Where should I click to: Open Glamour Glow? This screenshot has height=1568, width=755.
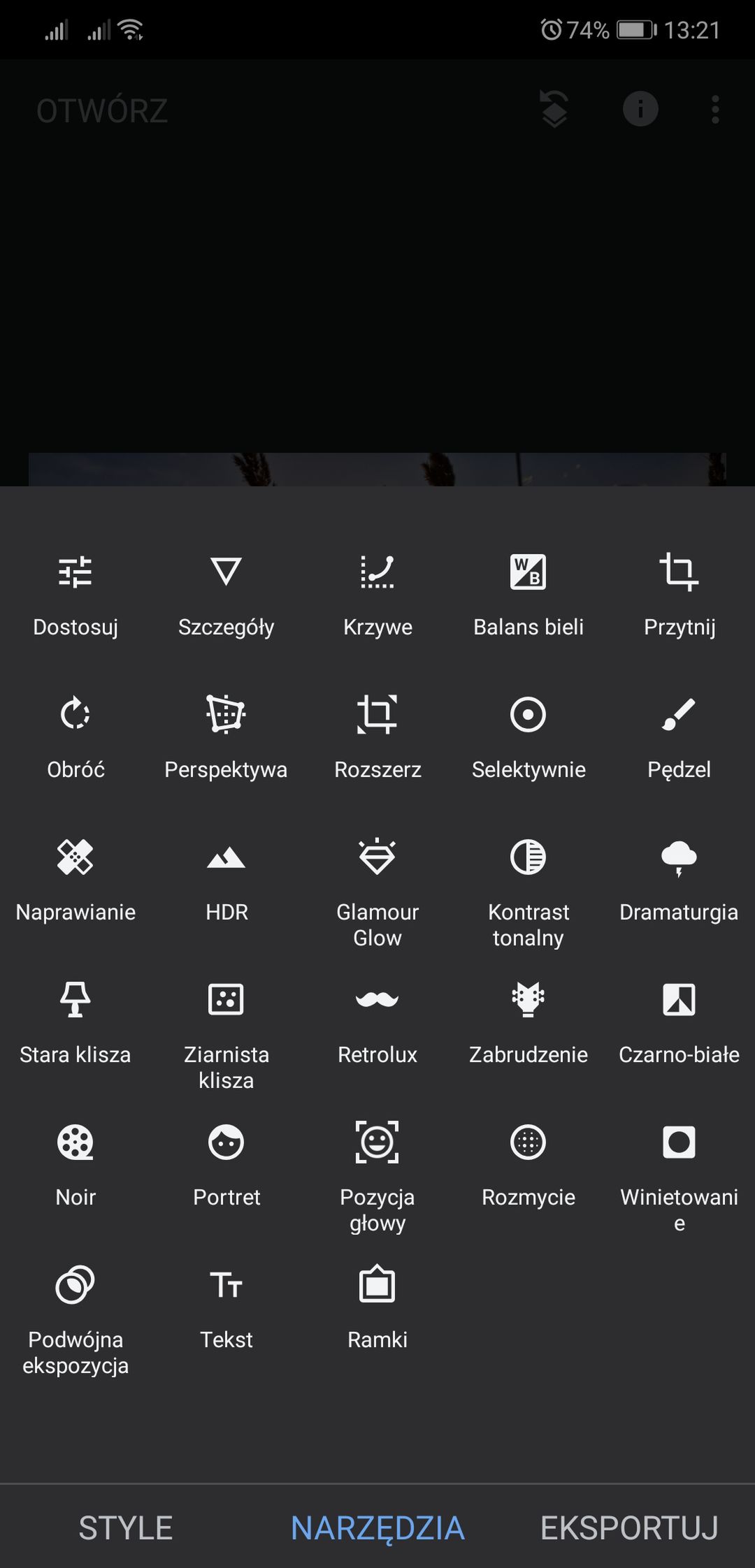point(377,893)
